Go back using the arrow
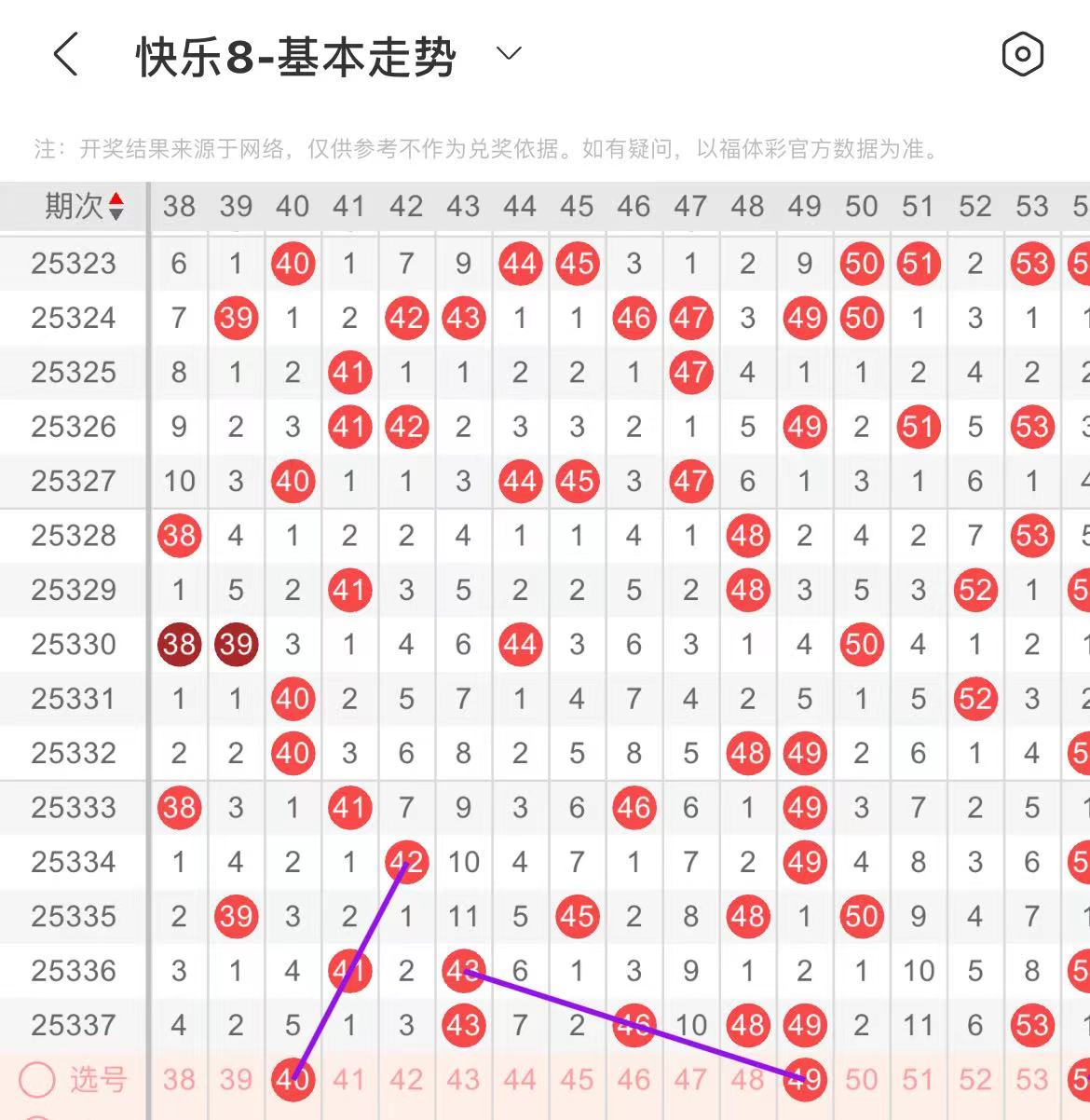The image size is (1090, 1120). tap(65, 55)
